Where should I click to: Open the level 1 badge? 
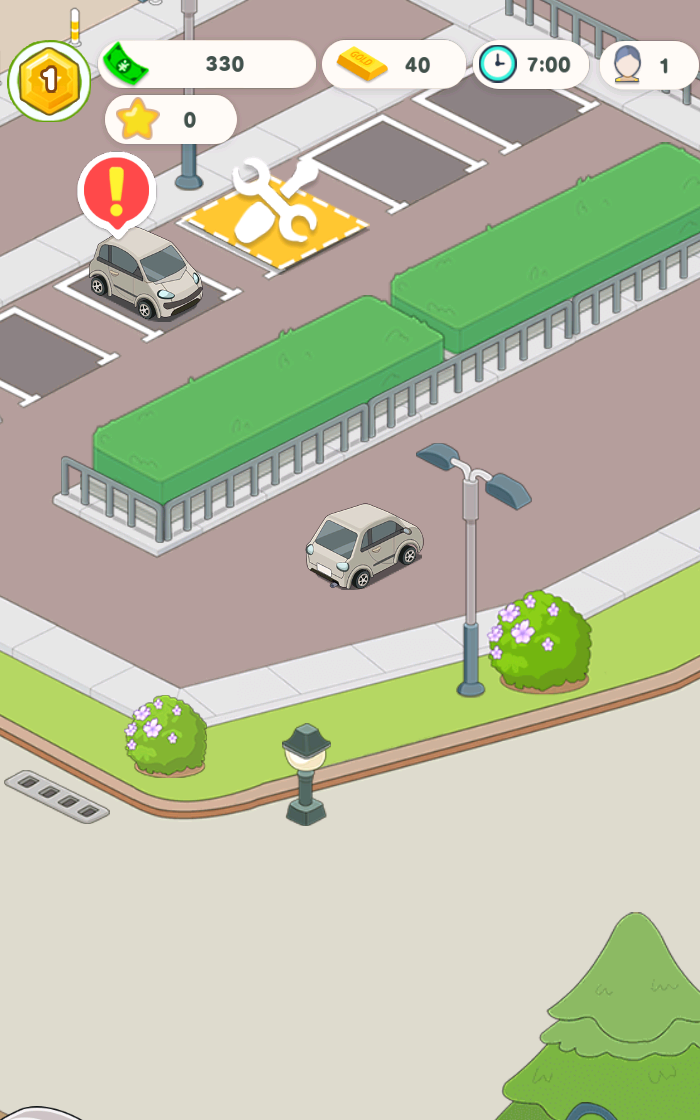(x=49, y=81)
